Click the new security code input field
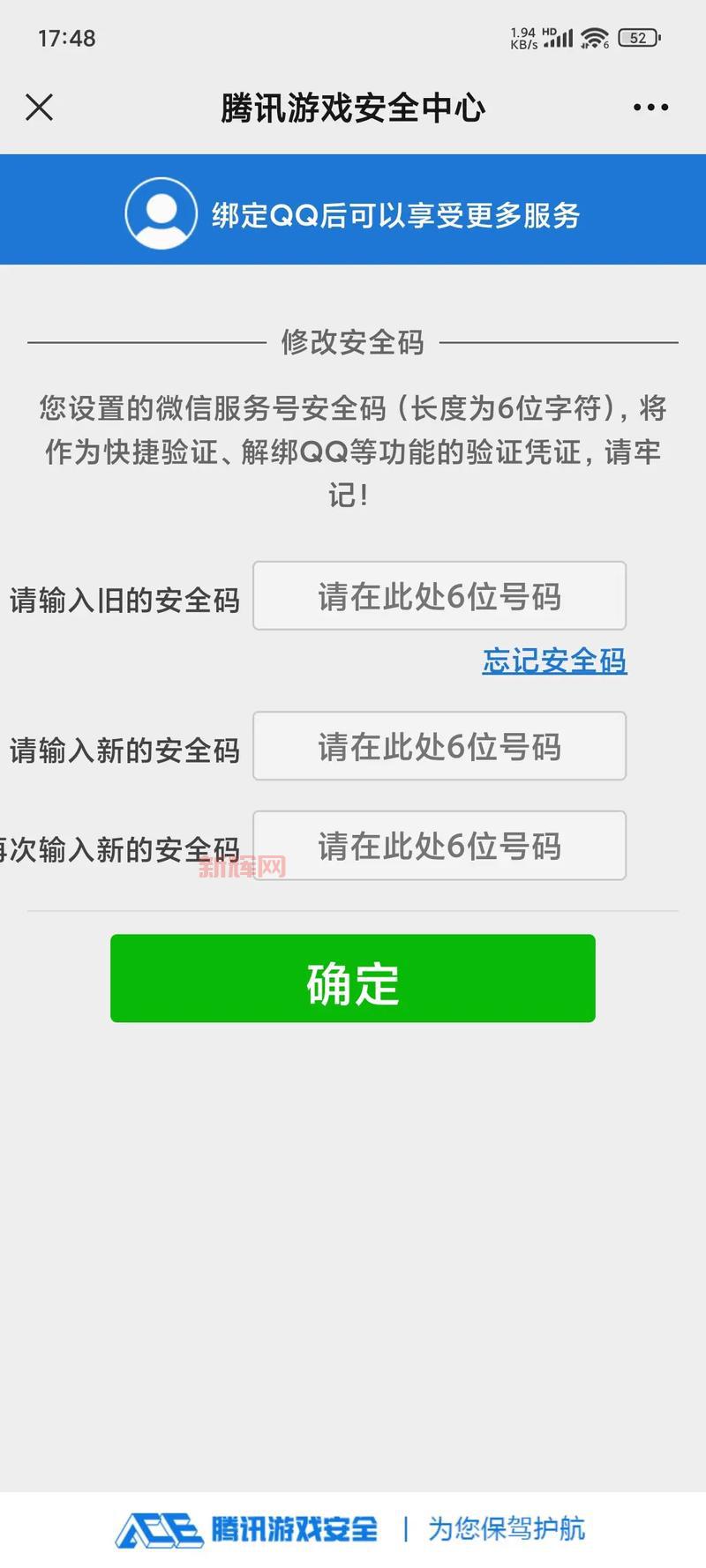Viewport: 706px width, 1568px height. 439,746
